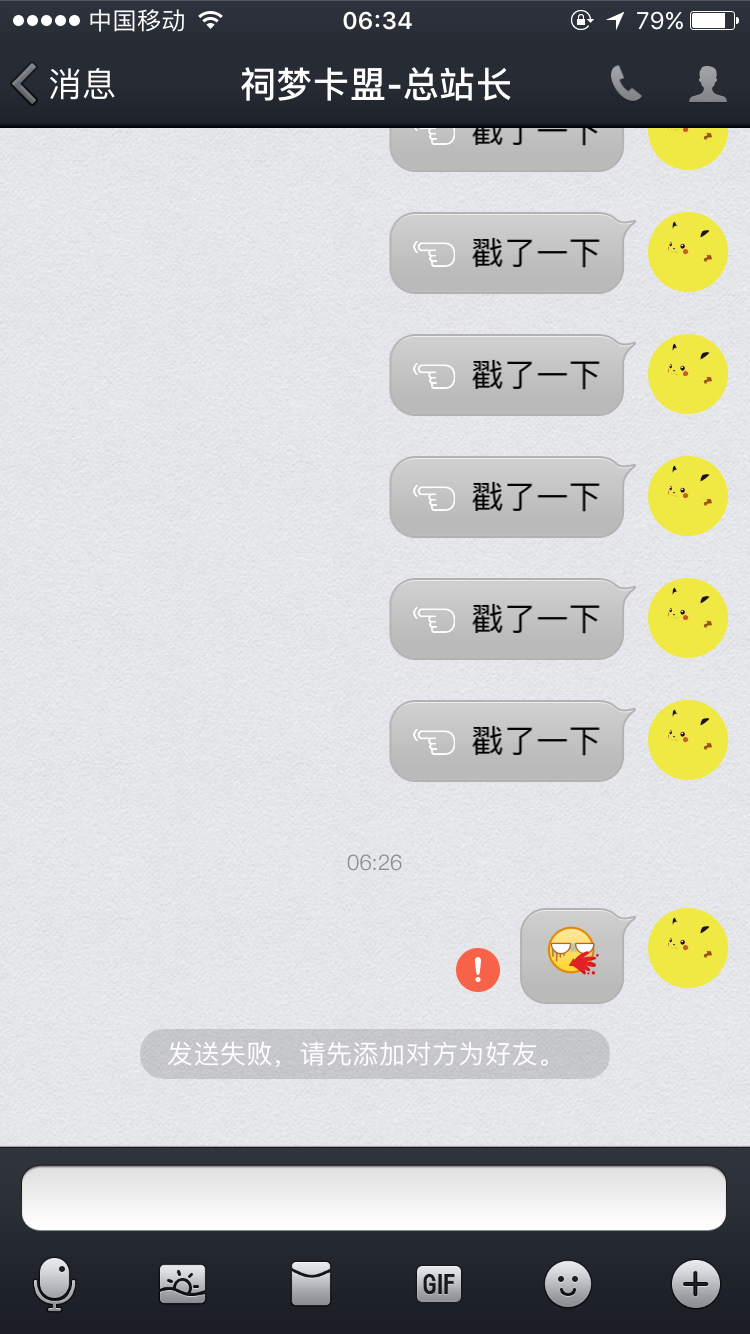The width and height of the screenshot is (750, 1334).
Task: Focus the message text input box
Action: point(374,1198)
